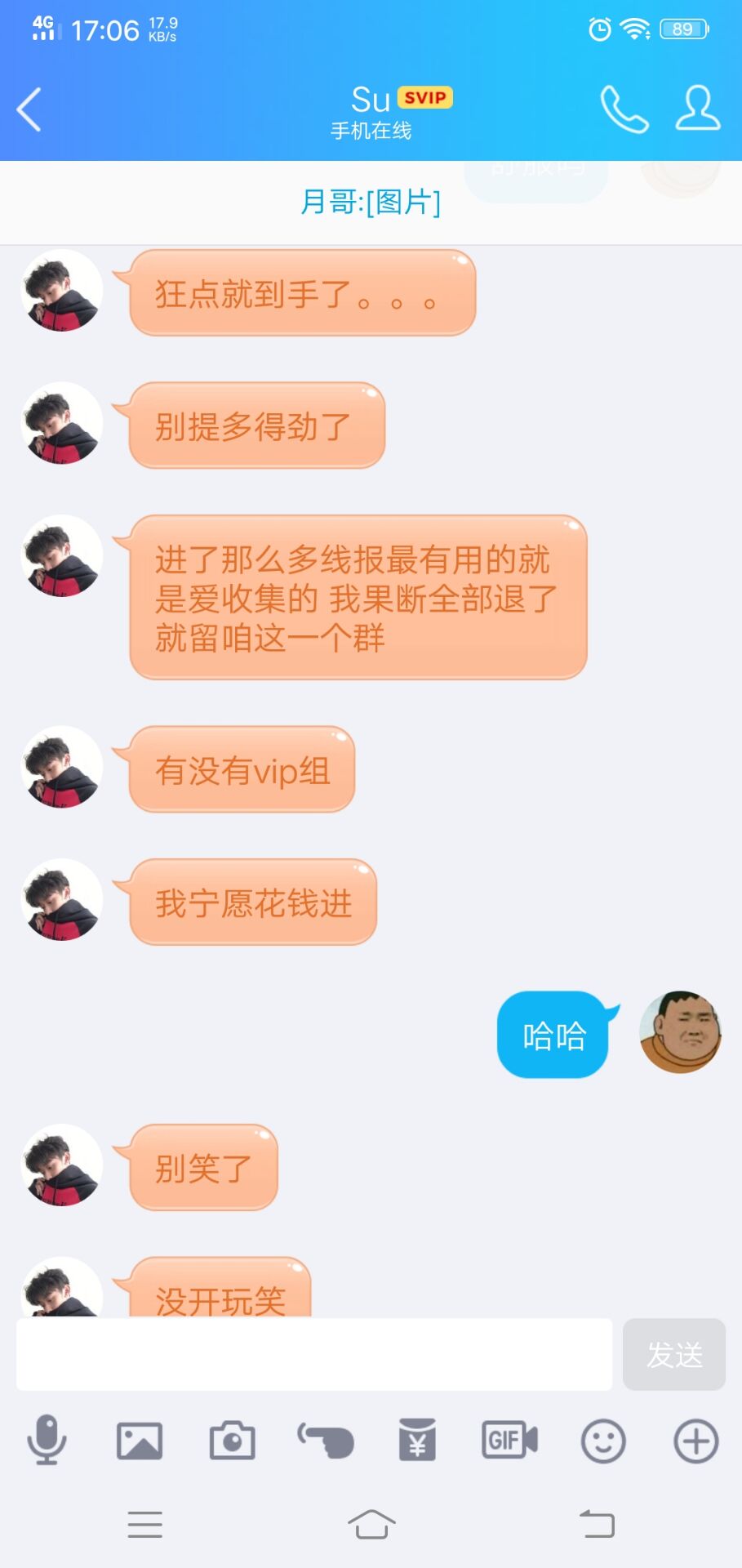
Task: Go back from the Su chat
Action: (x=29, y=109)
